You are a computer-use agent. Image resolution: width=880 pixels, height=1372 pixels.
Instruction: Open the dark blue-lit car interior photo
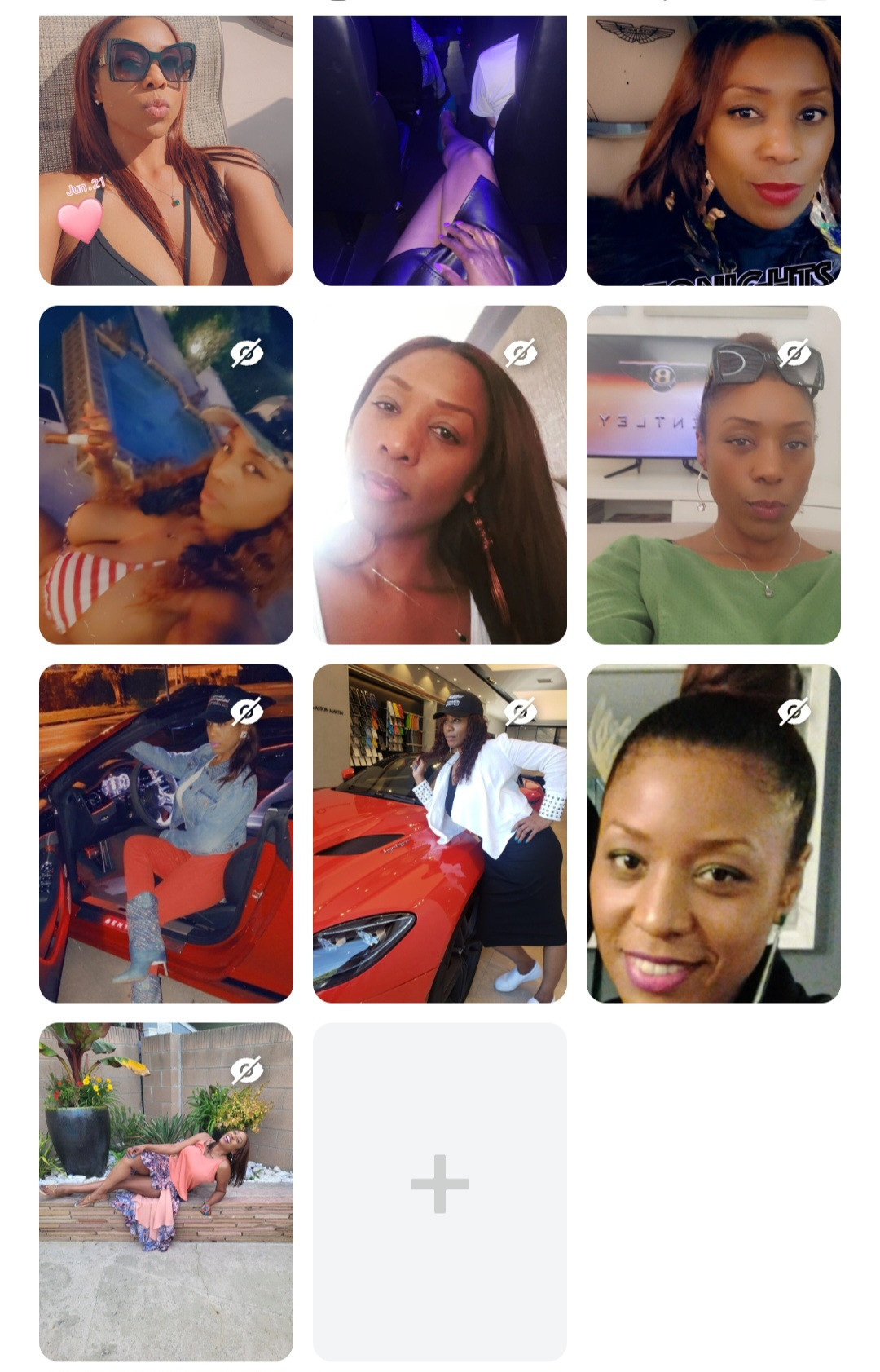(x=439, y=151)
